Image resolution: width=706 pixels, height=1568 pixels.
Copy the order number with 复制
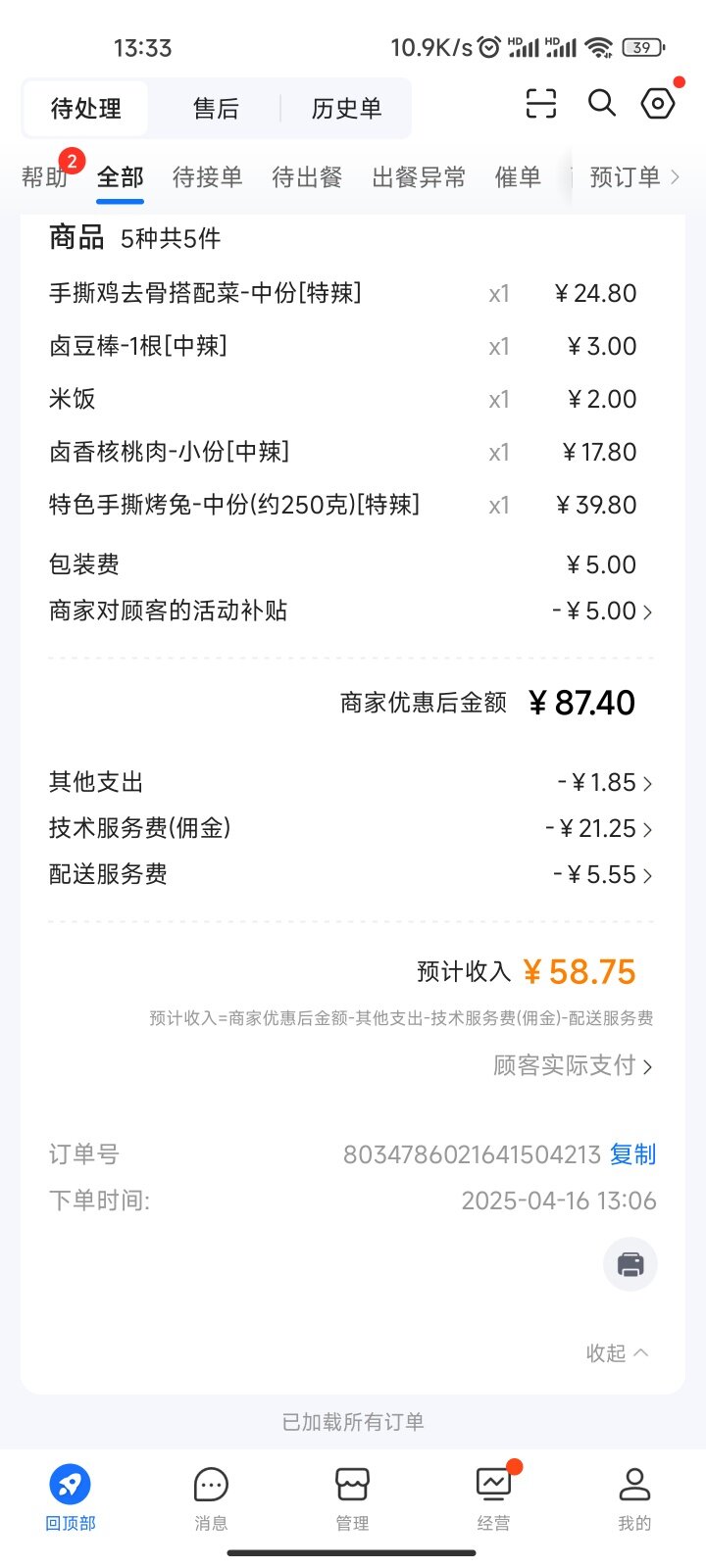[x=632, y=1154]
